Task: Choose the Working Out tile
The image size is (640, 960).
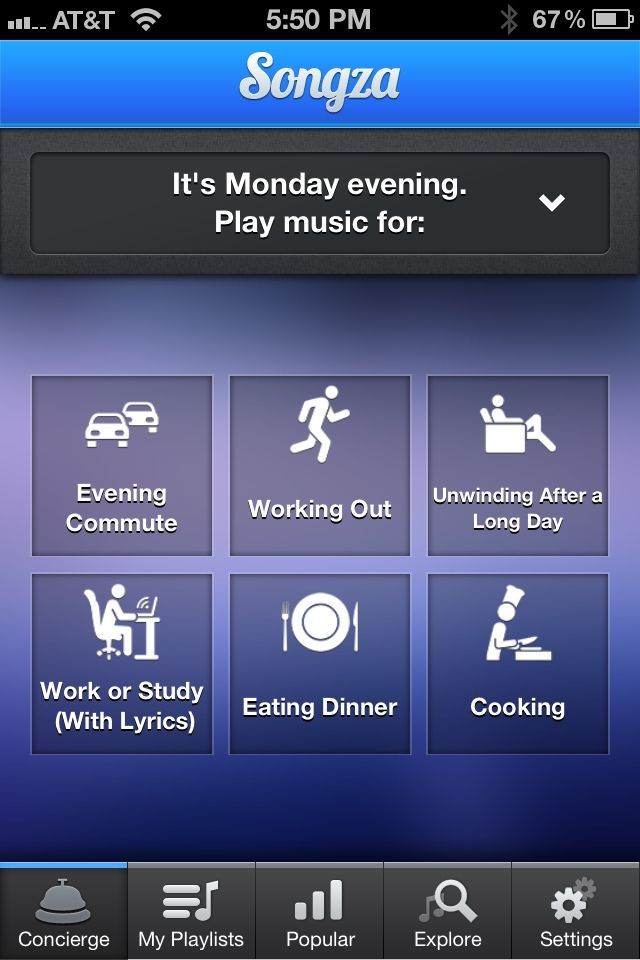Action: coord(320,465)
